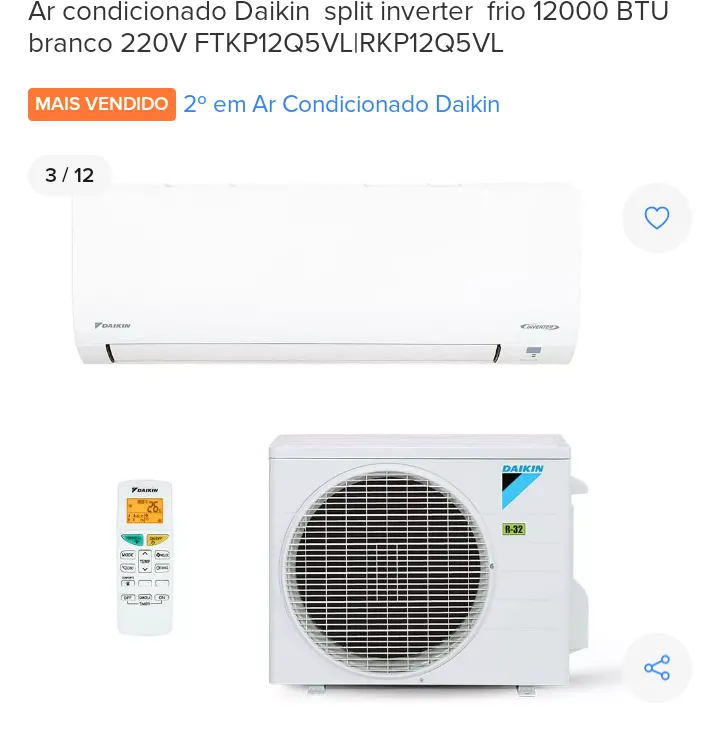Click the Inverter badge on the indoor unit
The height and width of the screenshot is (741, 720).
point(540,324)
